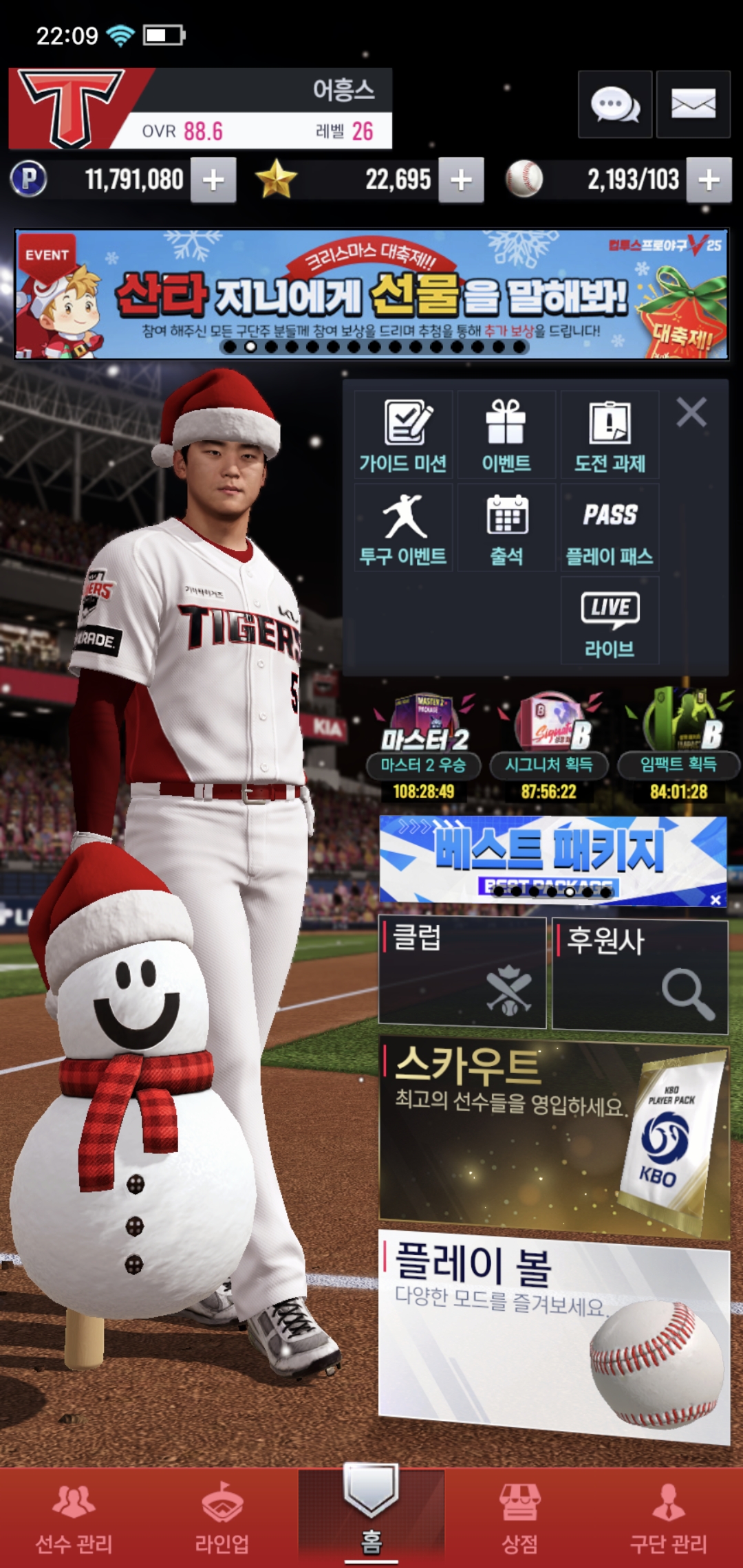Open the 라이브 menu

tap(610, 621)
